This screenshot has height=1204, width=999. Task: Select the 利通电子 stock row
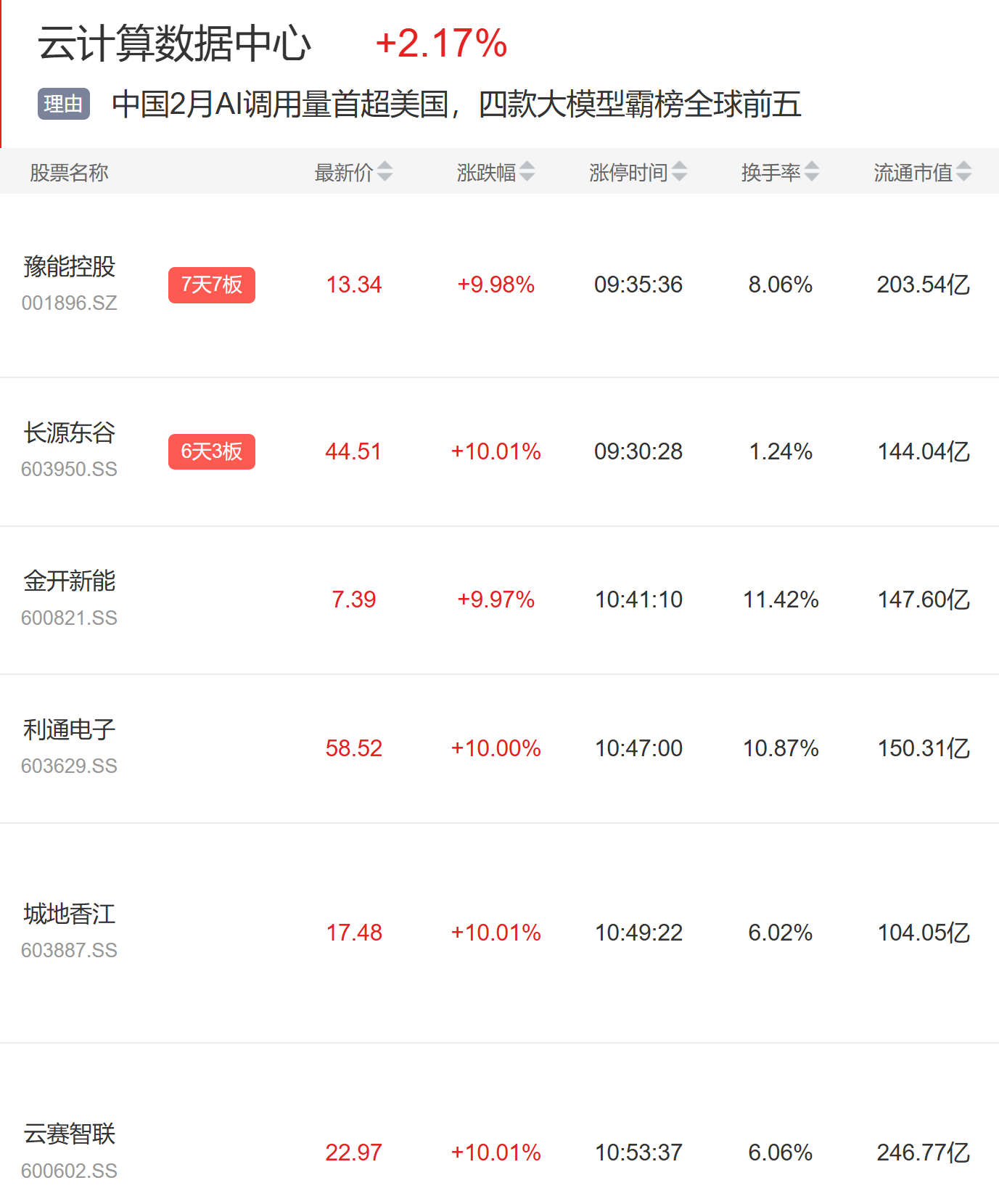(70, 730)
